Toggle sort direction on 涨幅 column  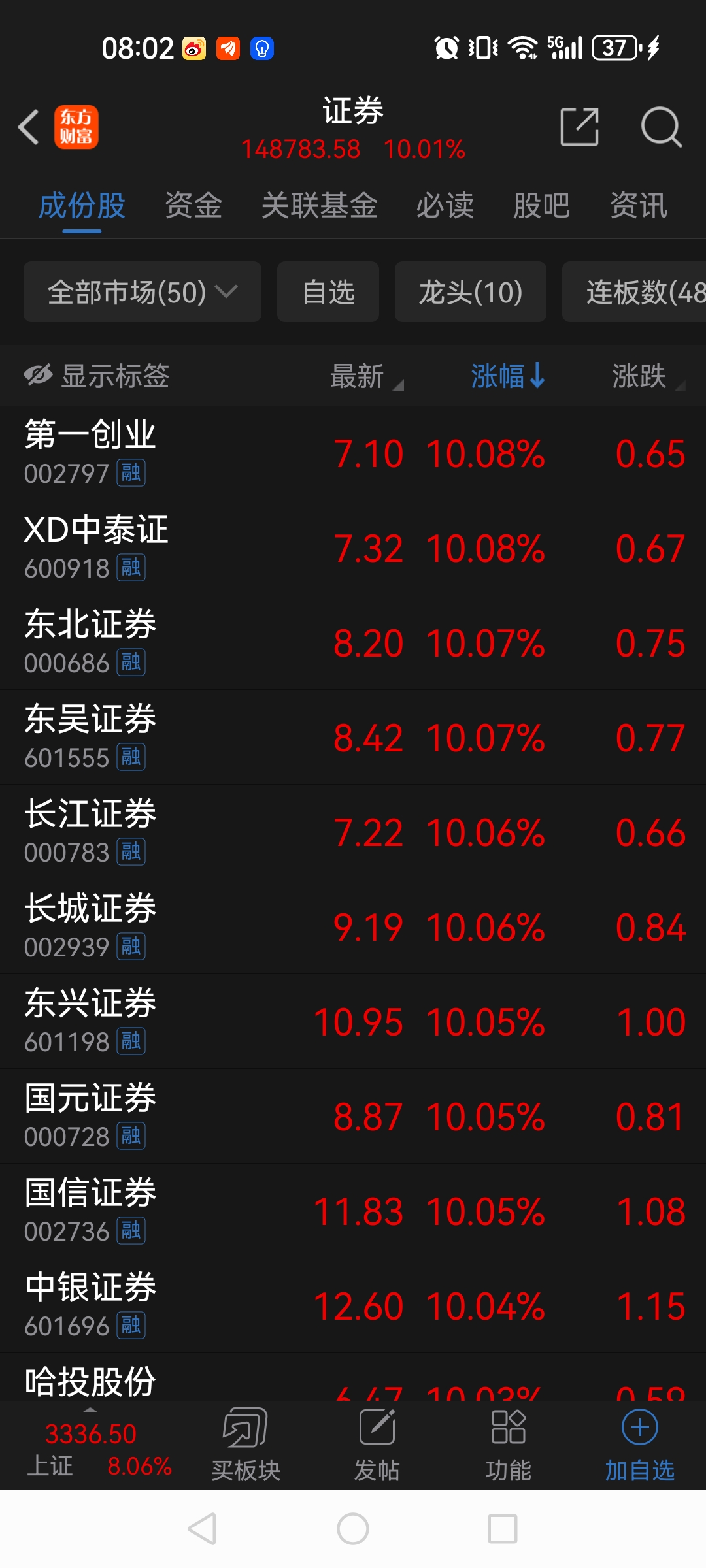pyautogui.click(x=508, y=377)
